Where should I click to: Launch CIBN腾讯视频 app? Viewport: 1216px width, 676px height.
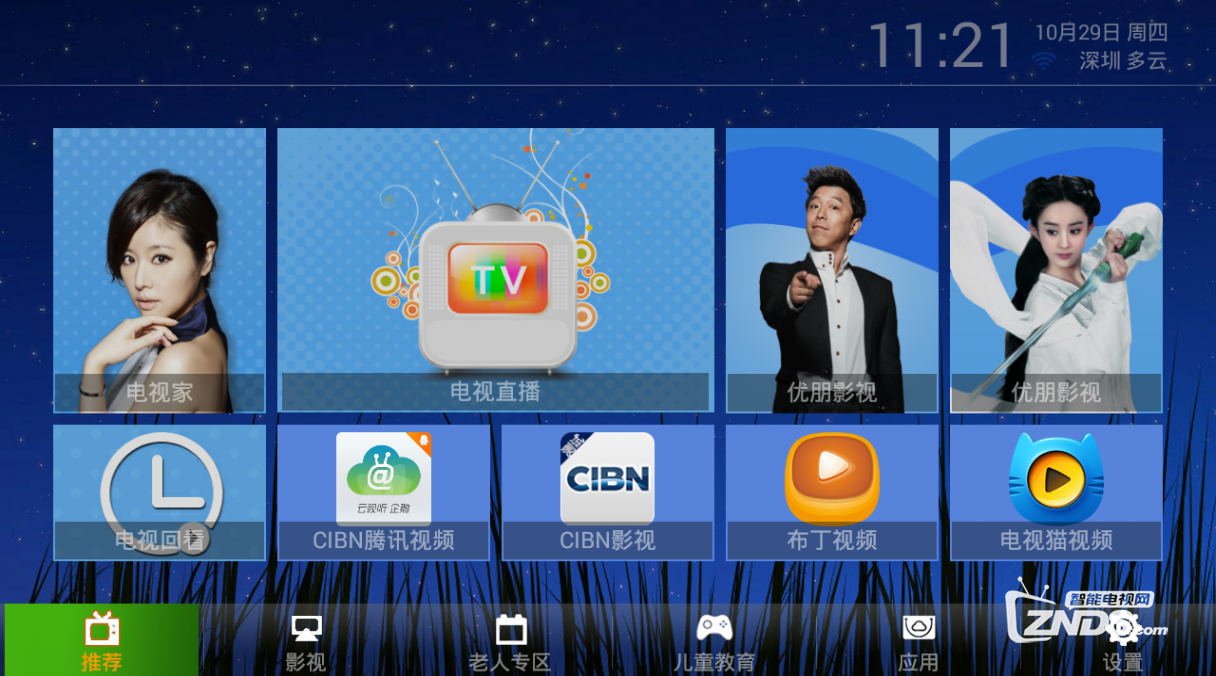pos(383,492)
